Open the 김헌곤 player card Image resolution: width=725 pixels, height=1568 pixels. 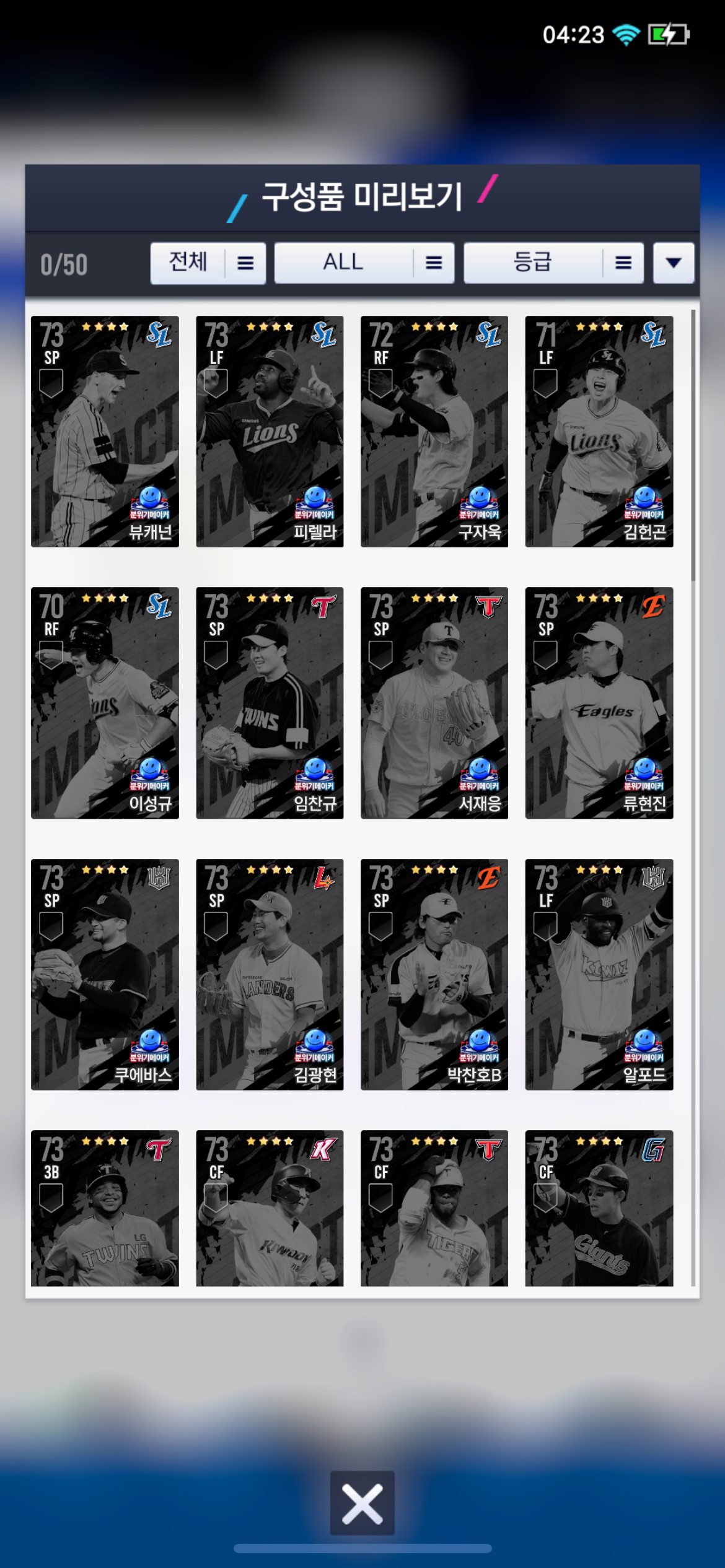tap(599, 432)
